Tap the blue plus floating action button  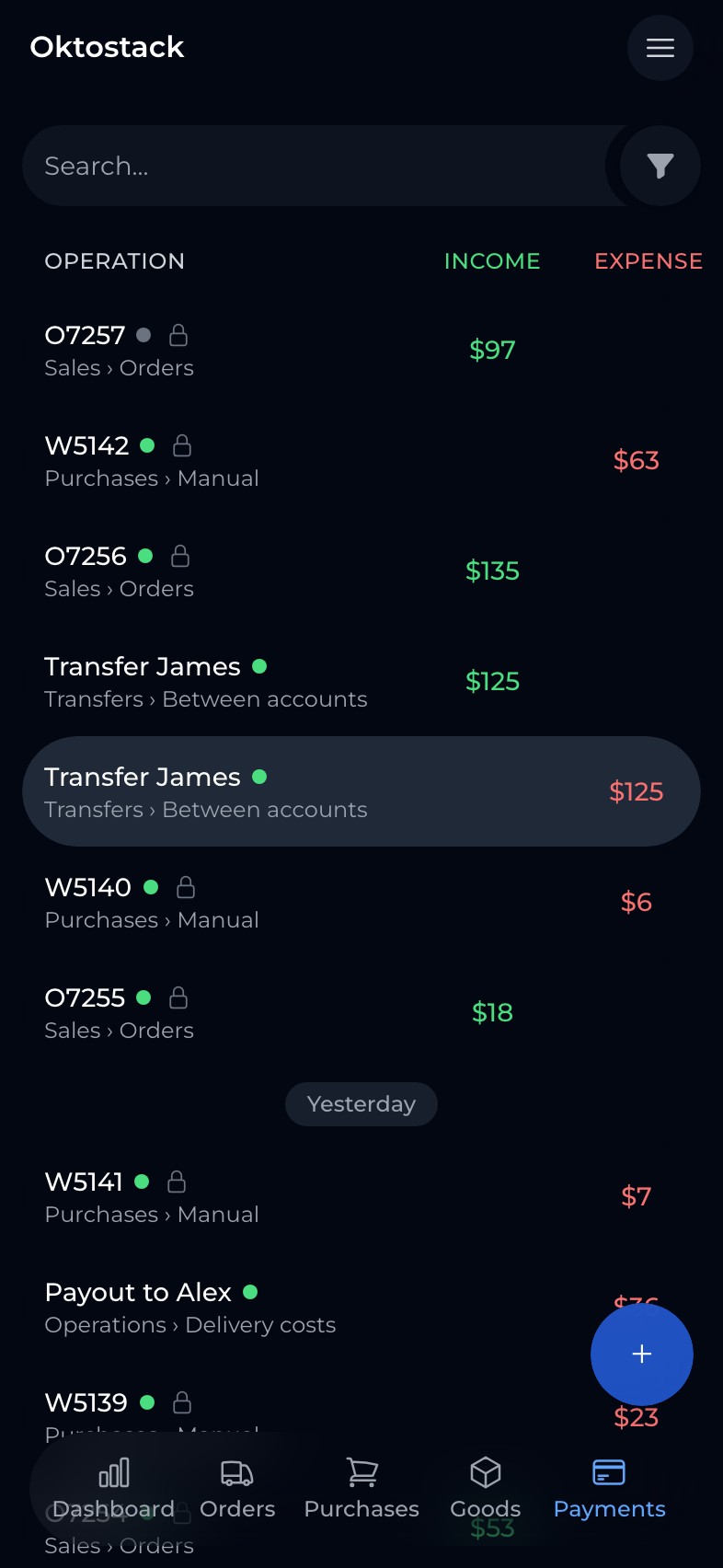(641, 1354)
